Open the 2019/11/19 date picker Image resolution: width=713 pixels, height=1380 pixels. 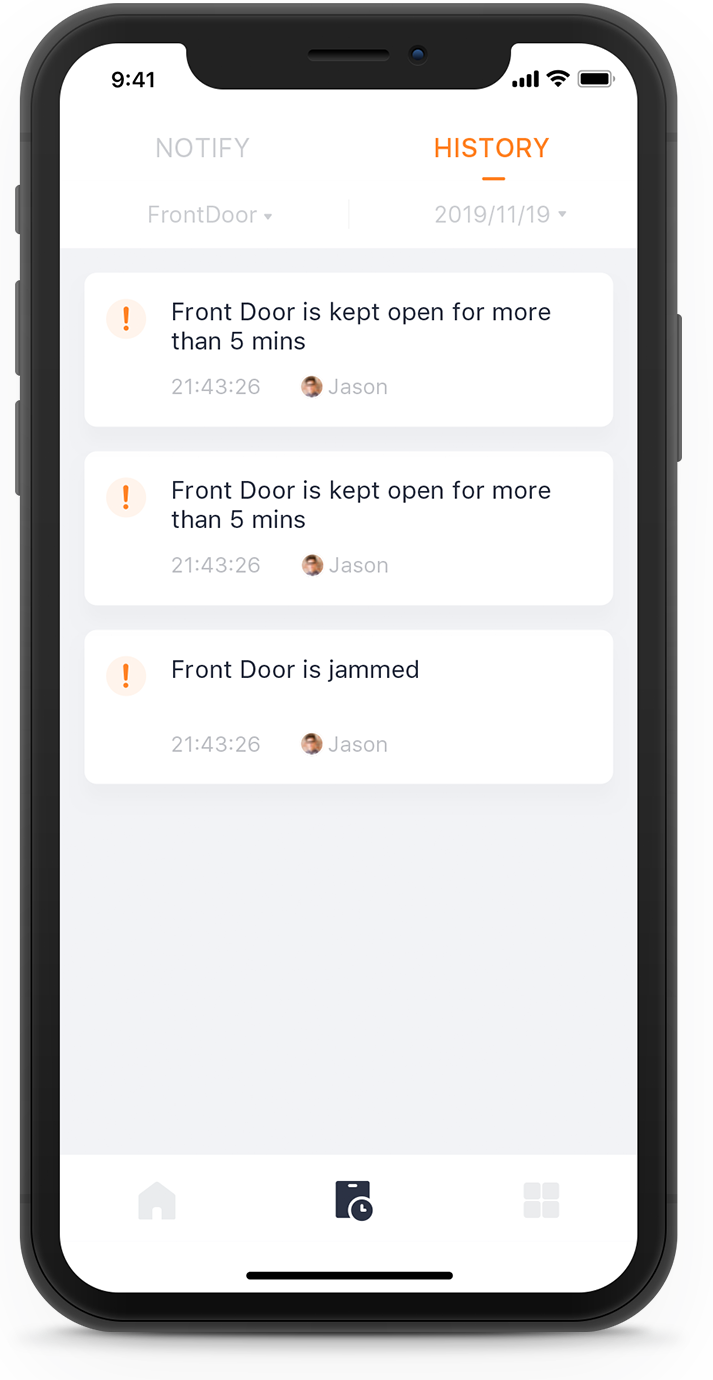499,215
